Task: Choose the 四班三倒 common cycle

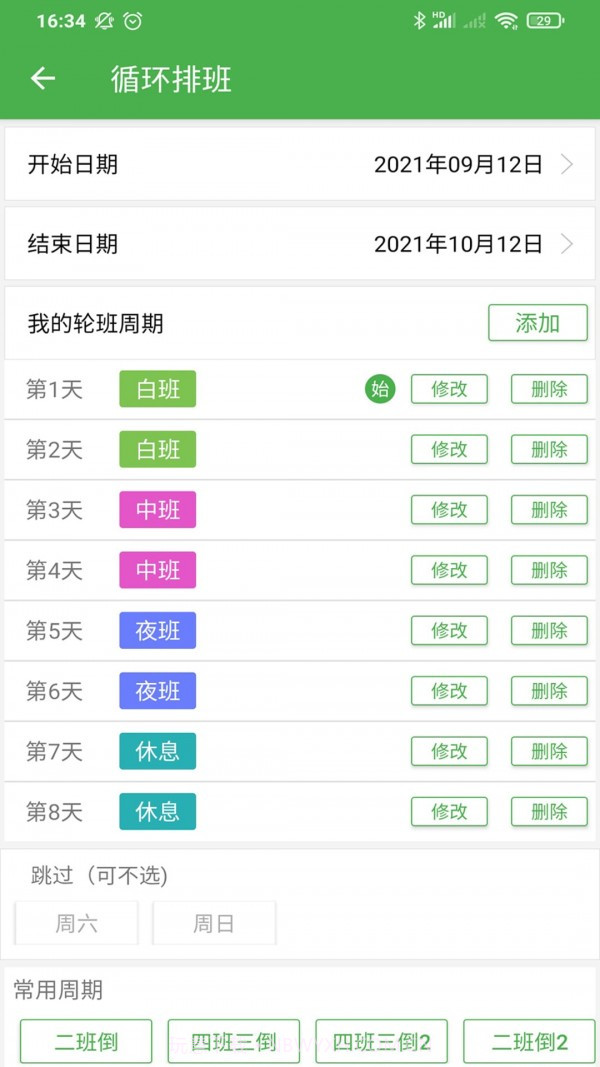Action: (233, 1042)
